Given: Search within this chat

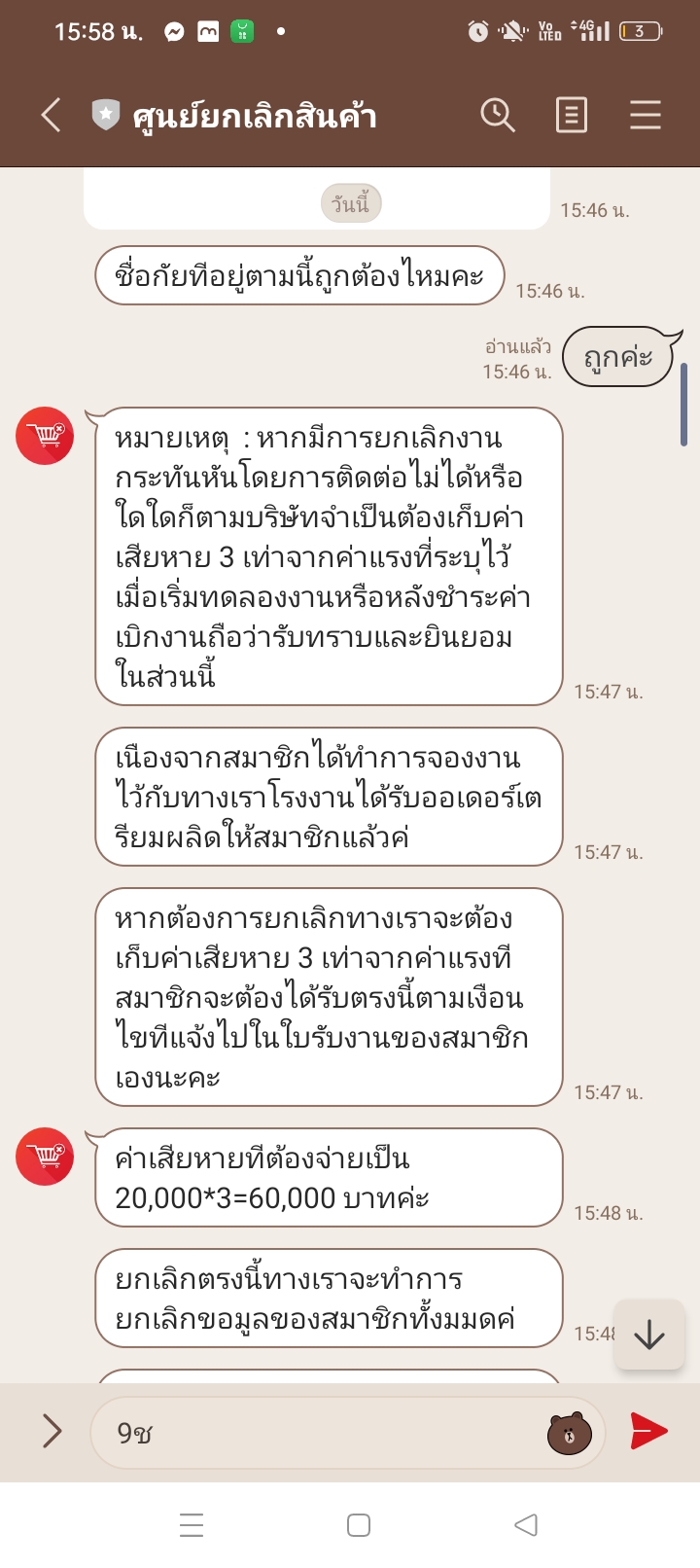Looking at the screenshot, I should (x=498, y=116).
